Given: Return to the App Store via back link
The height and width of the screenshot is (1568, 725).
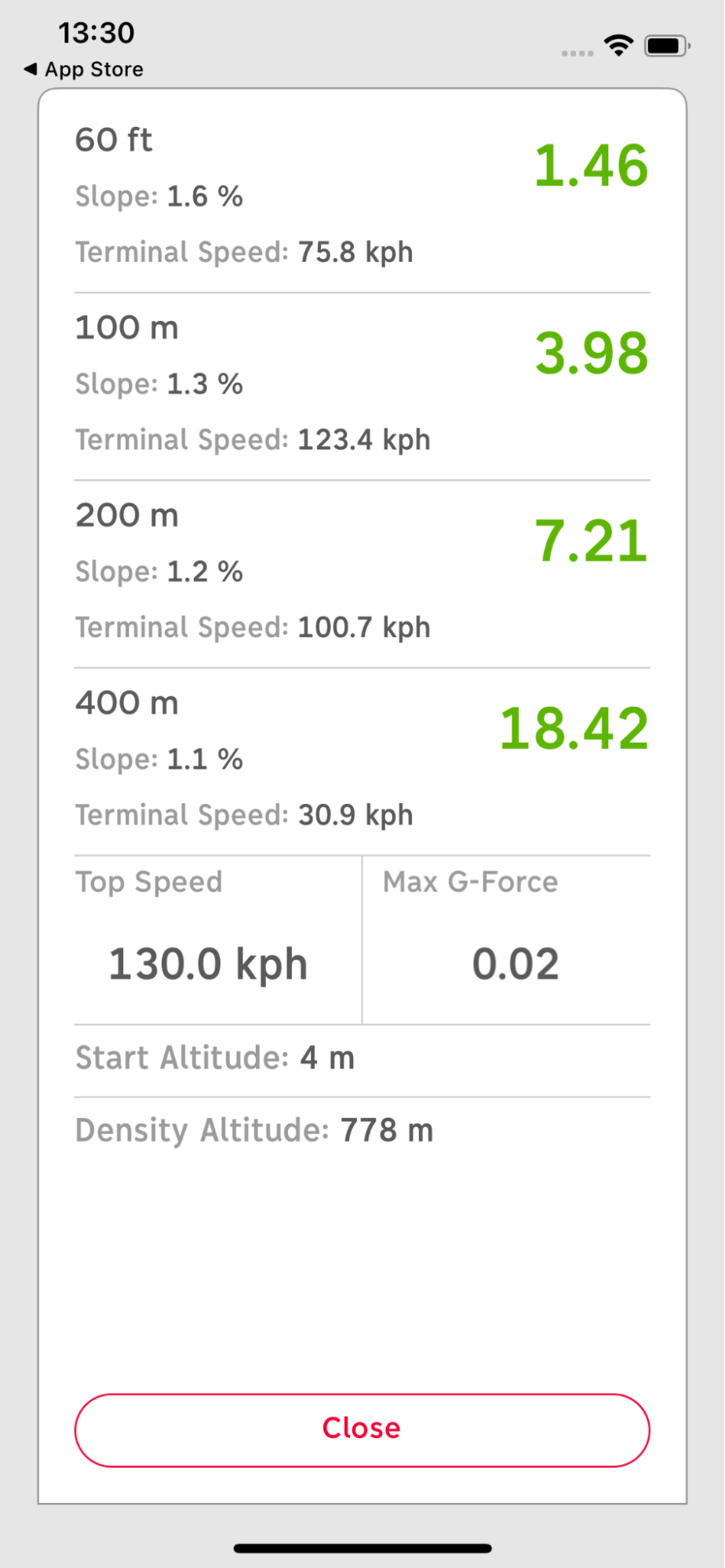Looking at the screenshot, I should point(84,69).
